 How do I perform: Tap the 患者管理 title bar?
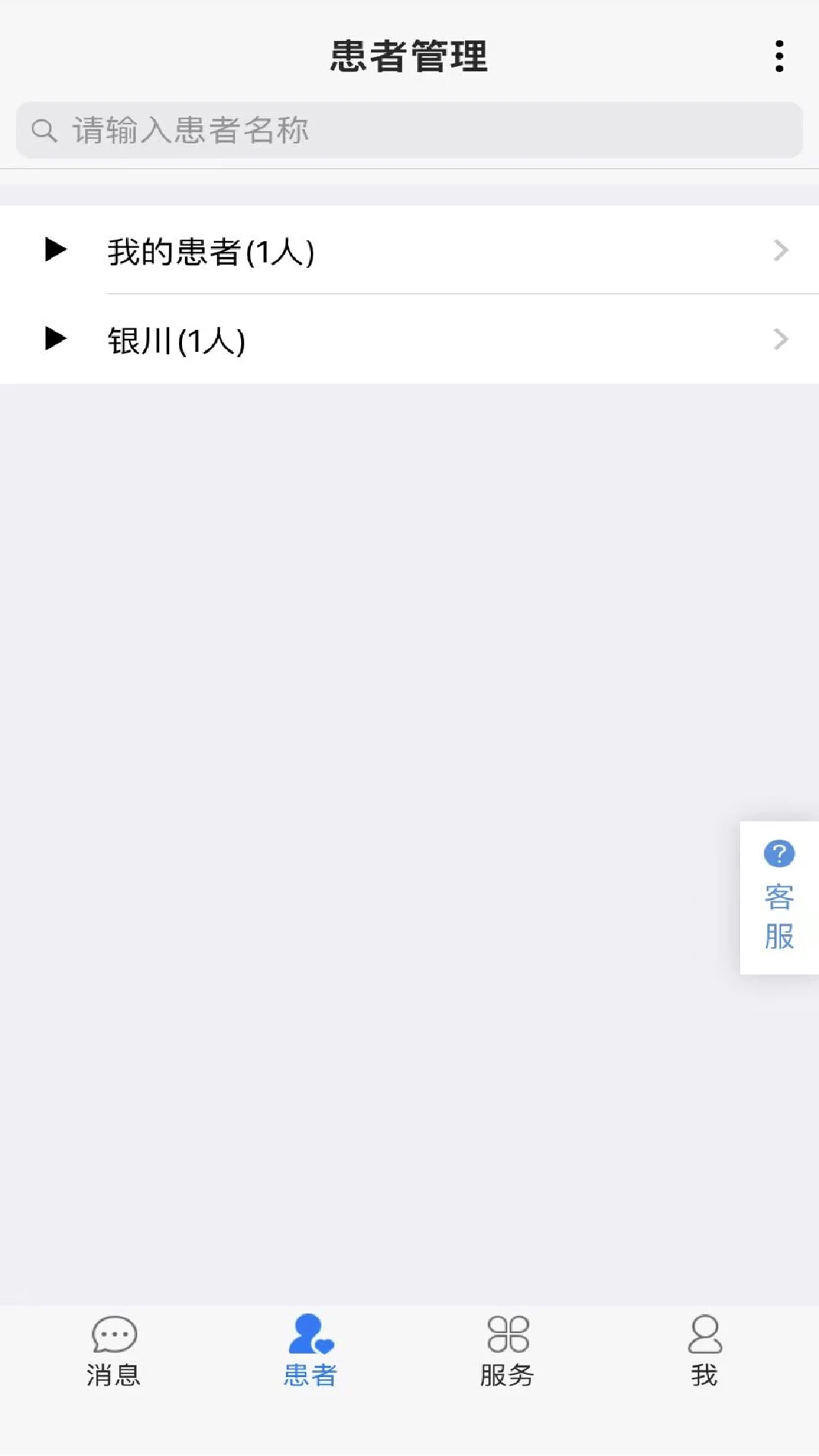(x=409, y=57)
